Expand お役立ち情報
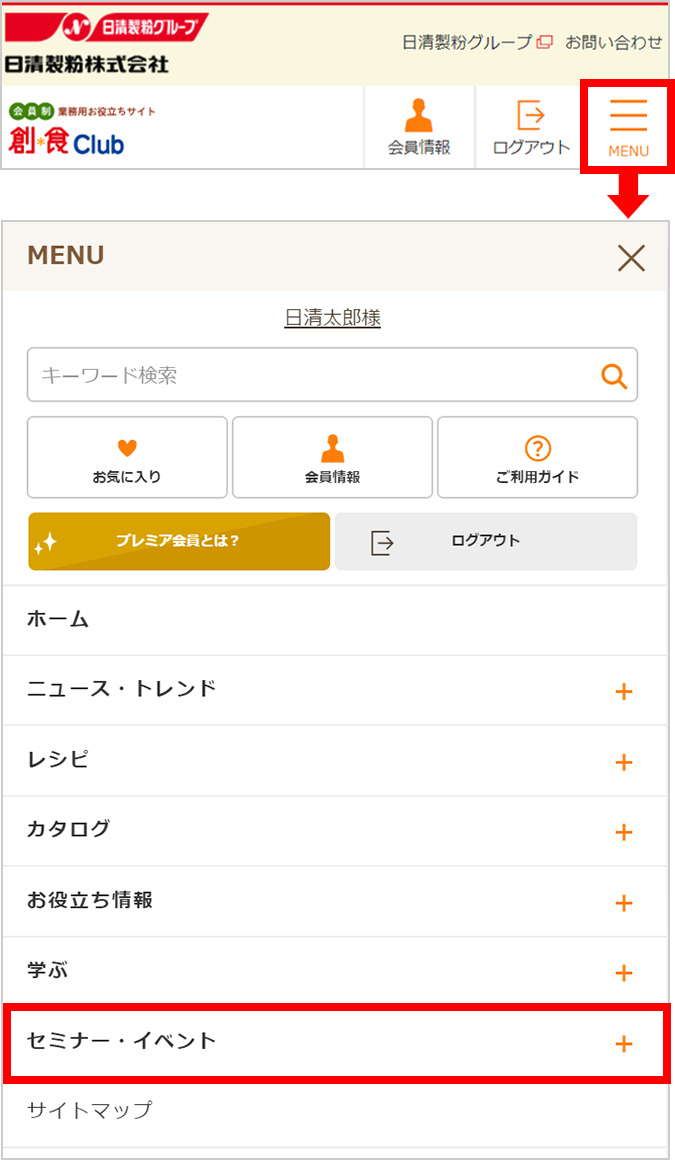Screen dimensions: 675x1160 [x=335, y=901]
